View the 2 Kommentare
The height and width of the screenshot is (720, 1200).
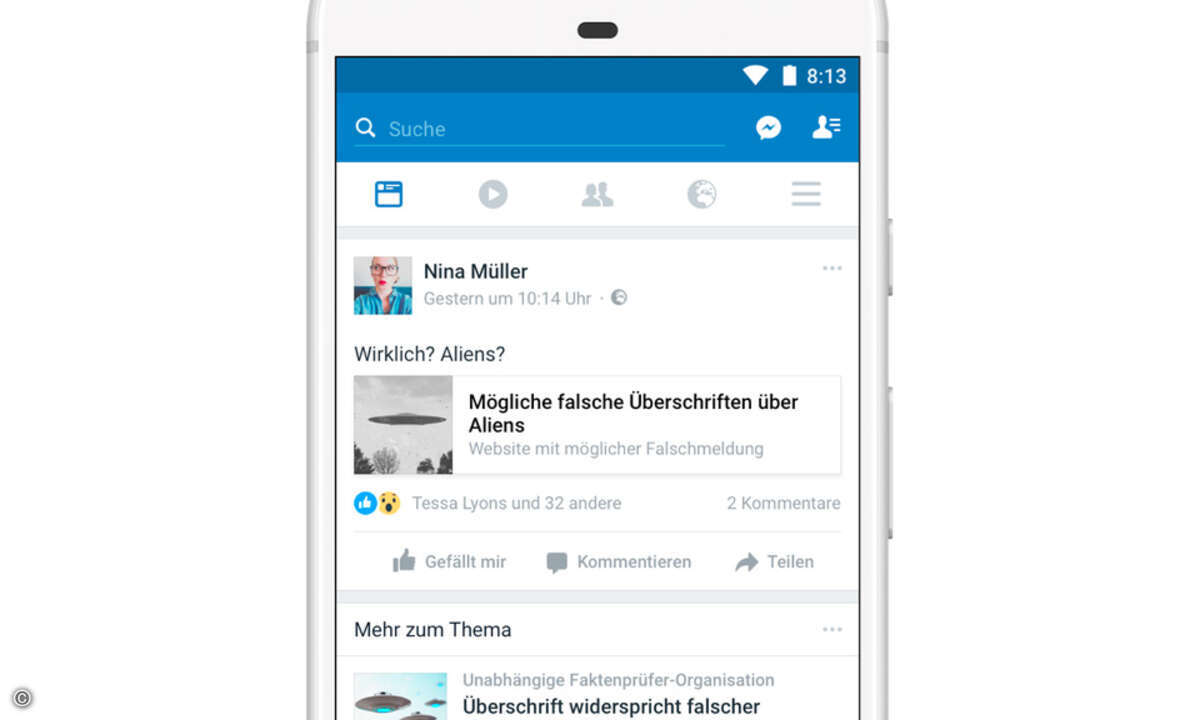tap(783, 503)
